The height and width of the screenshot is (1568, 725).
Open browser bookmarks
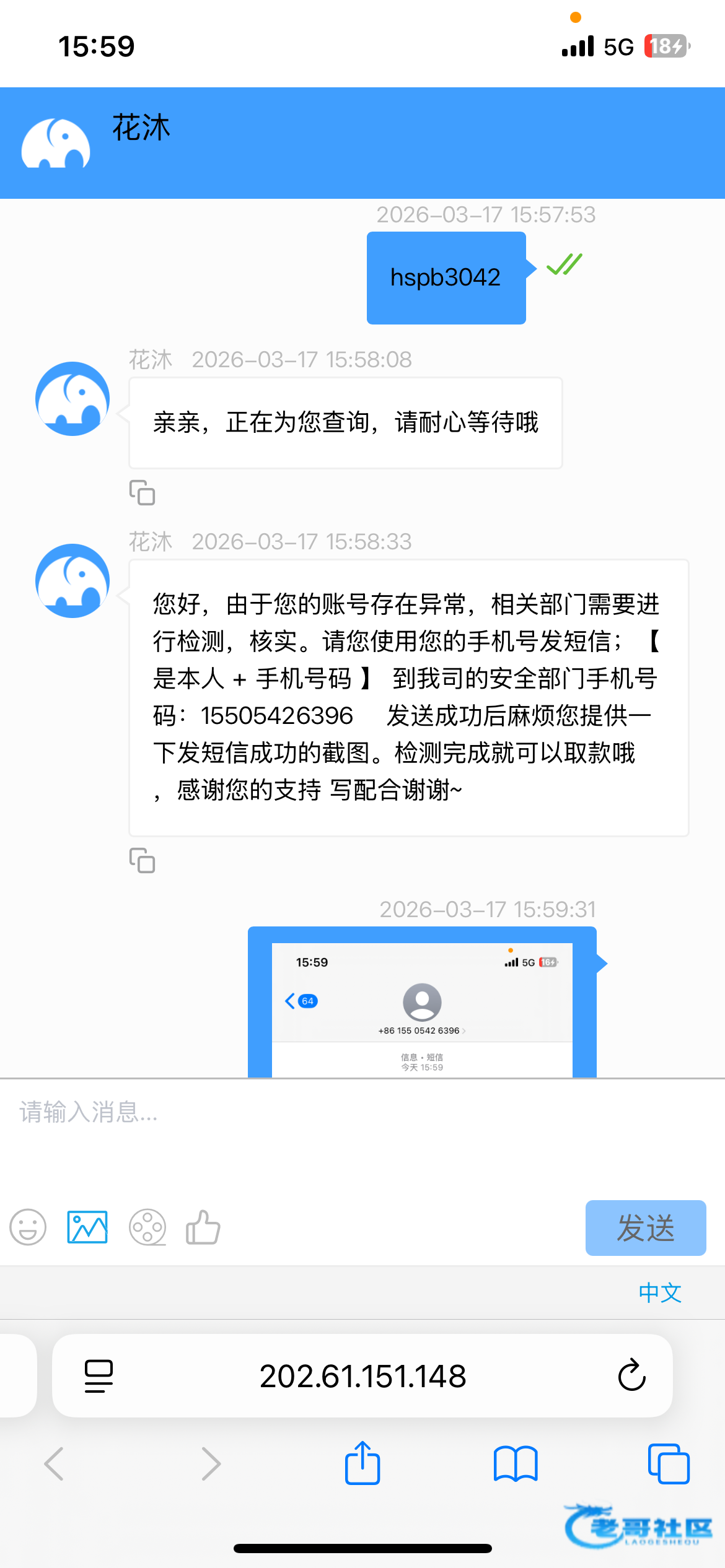point(516,1464)
